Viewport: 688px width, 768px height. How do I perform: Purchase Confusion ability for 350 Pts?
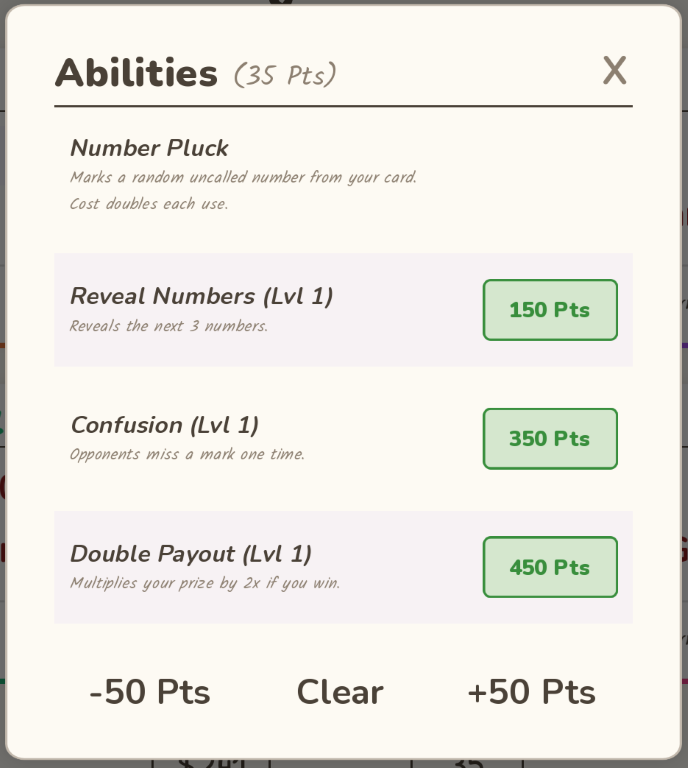point(550,439)
